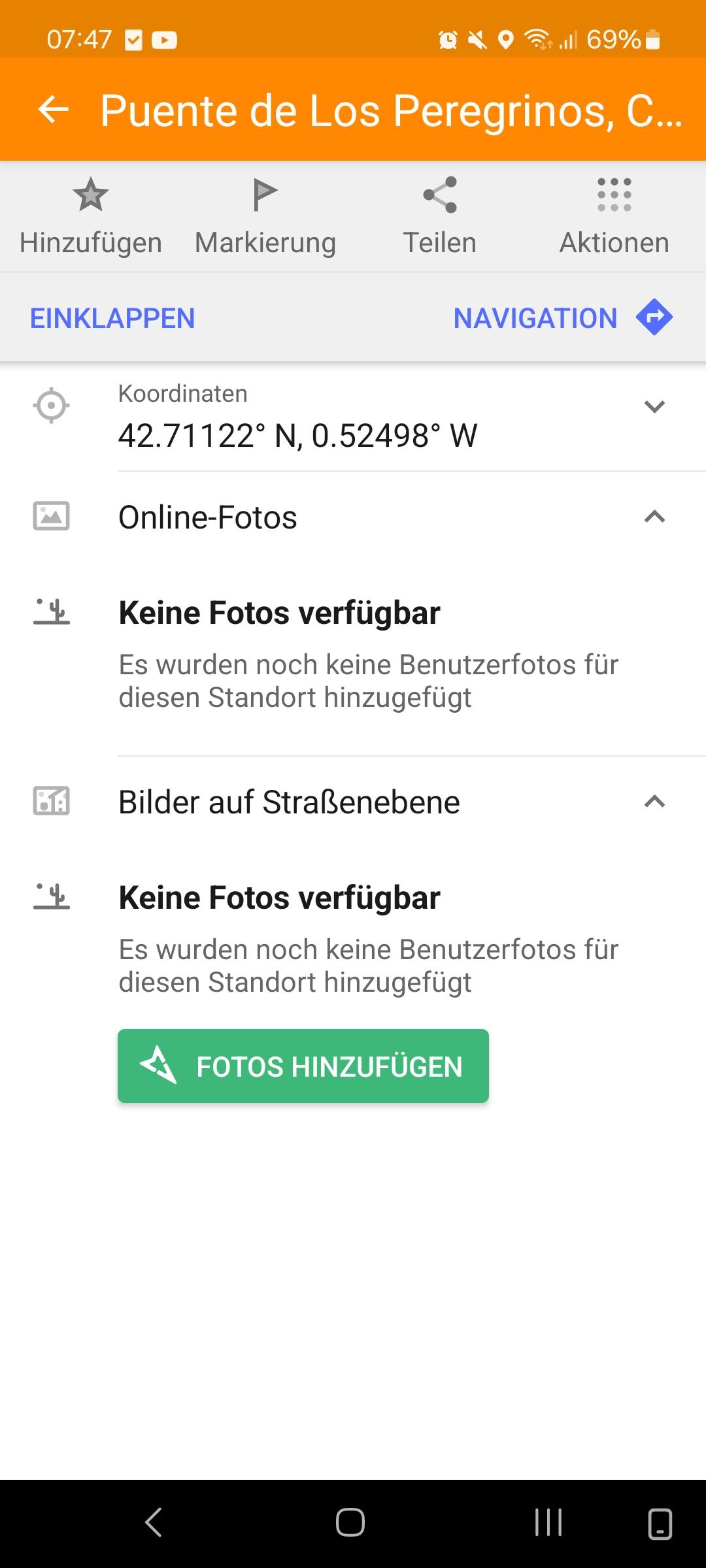706x1568 pixels.
Task: Start NAVIGATION to this place
Action: pos(562,318)
